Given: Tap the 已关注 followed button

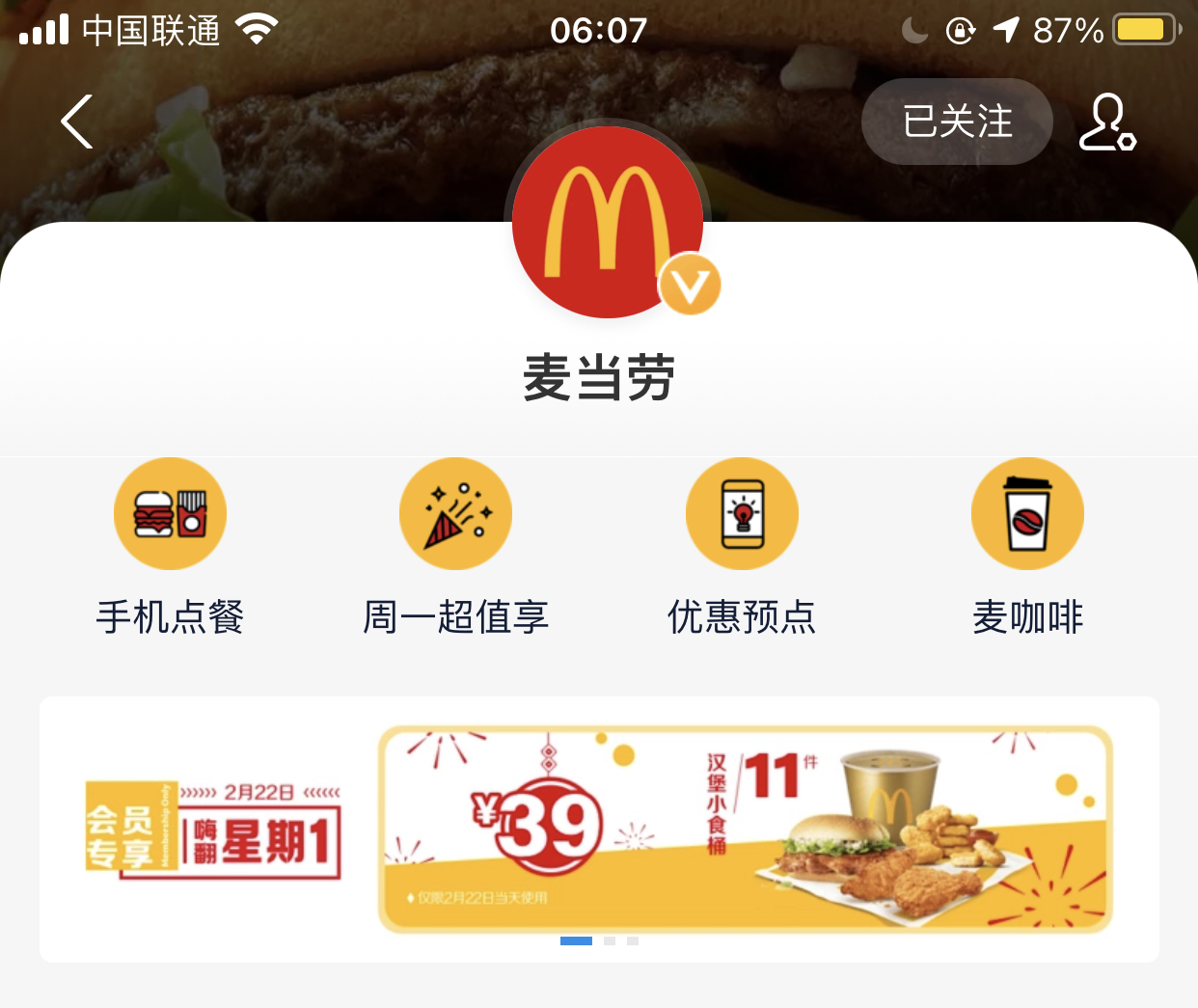Looking at the screenshot, I should (x=956, y=122).
